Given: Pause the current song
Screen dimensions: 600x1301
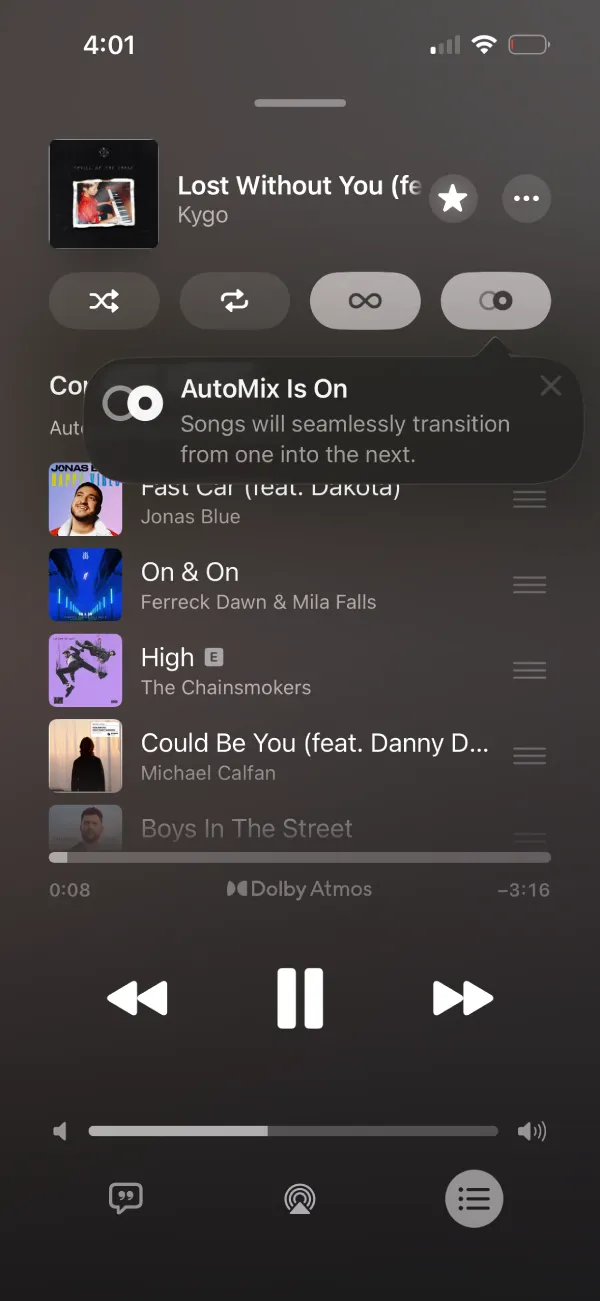Looking at the screenshot, I should click(x=300, y=998).
